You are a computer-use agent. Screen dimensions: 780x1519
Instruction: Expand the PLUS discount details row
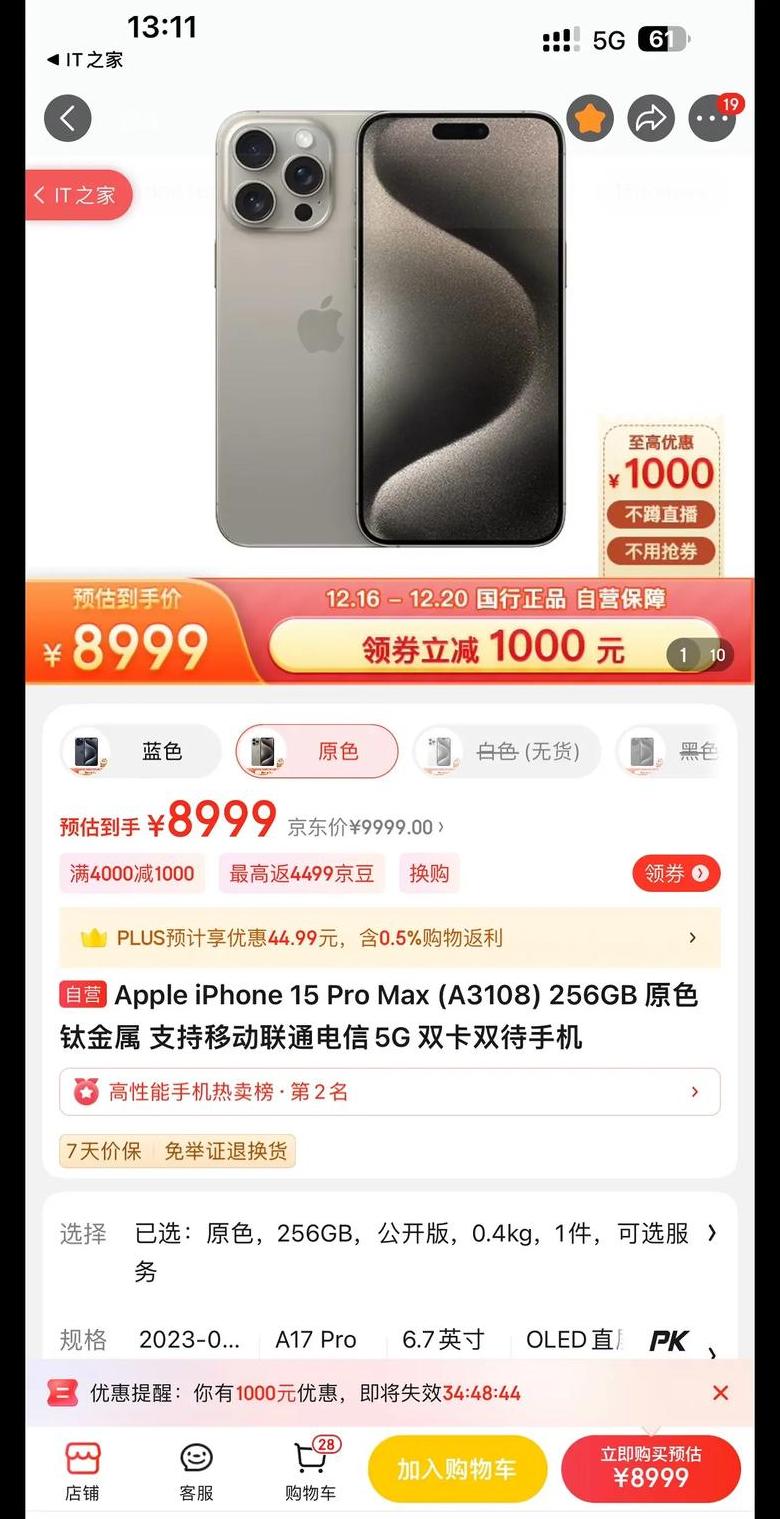[x=390, y=938]
